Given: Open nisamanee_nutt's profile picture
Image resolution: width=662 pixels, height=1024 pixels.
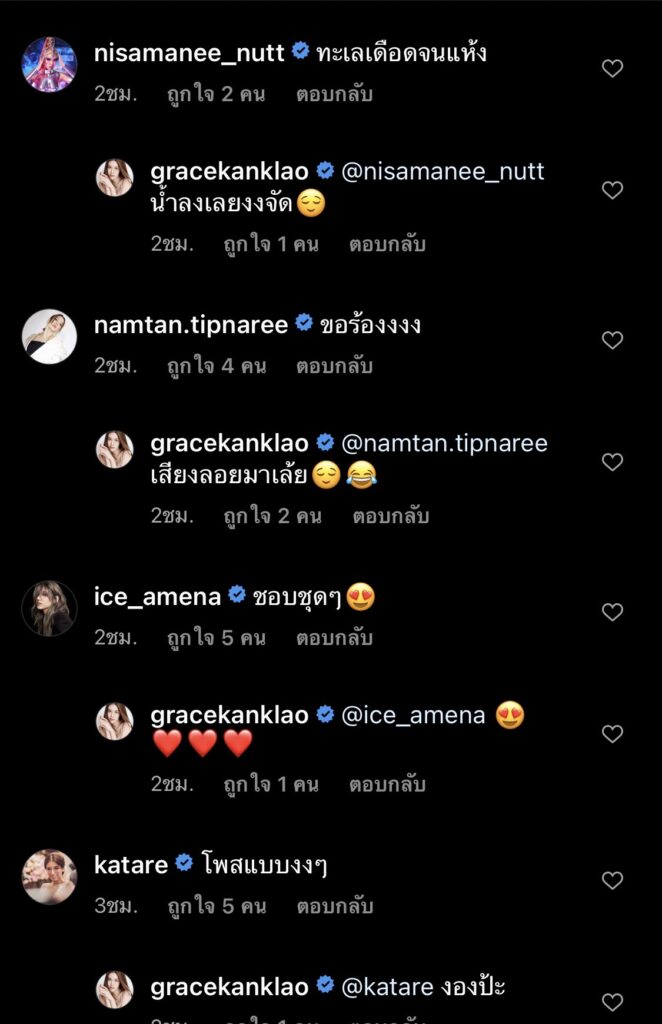Looking at the screenshot, I should click(49, 65).
